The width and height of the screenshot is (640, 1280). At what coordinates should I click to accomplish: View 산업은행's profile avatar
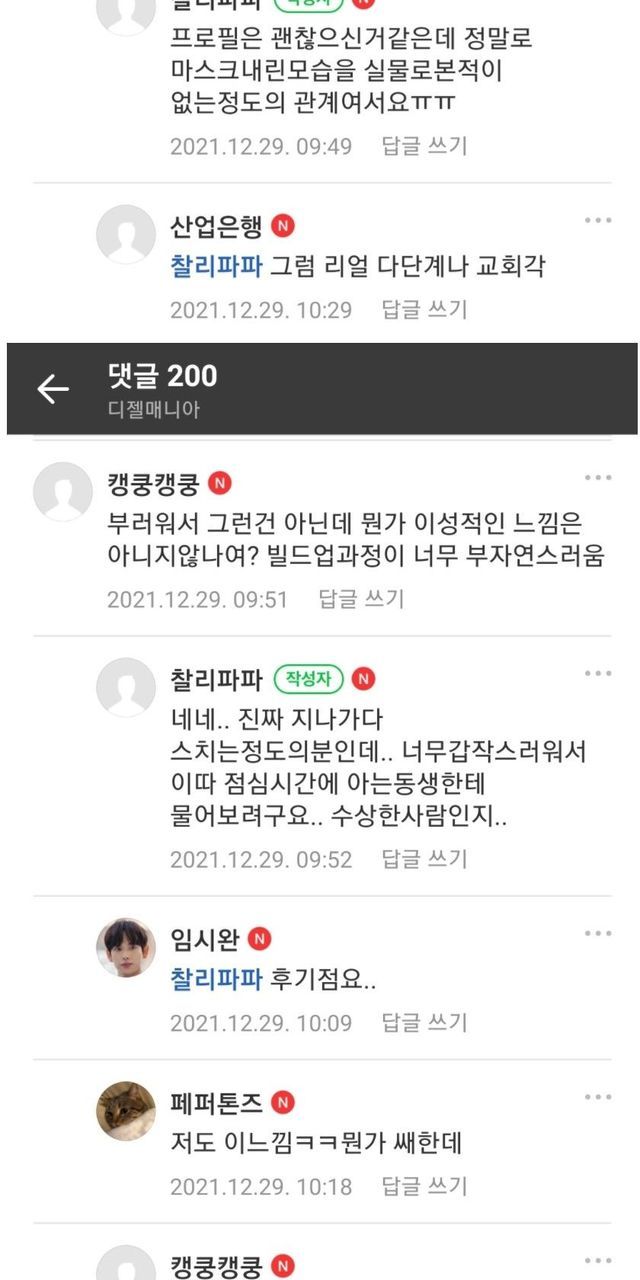(126, 235)
